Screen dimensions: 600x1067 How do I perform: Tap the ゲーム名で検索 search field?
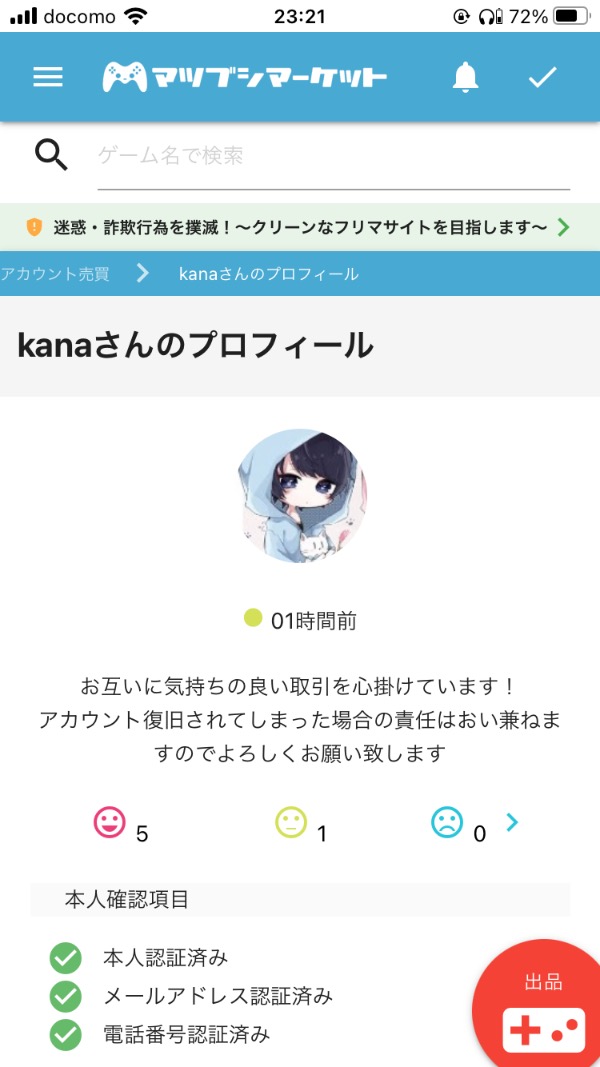point(333,156)
